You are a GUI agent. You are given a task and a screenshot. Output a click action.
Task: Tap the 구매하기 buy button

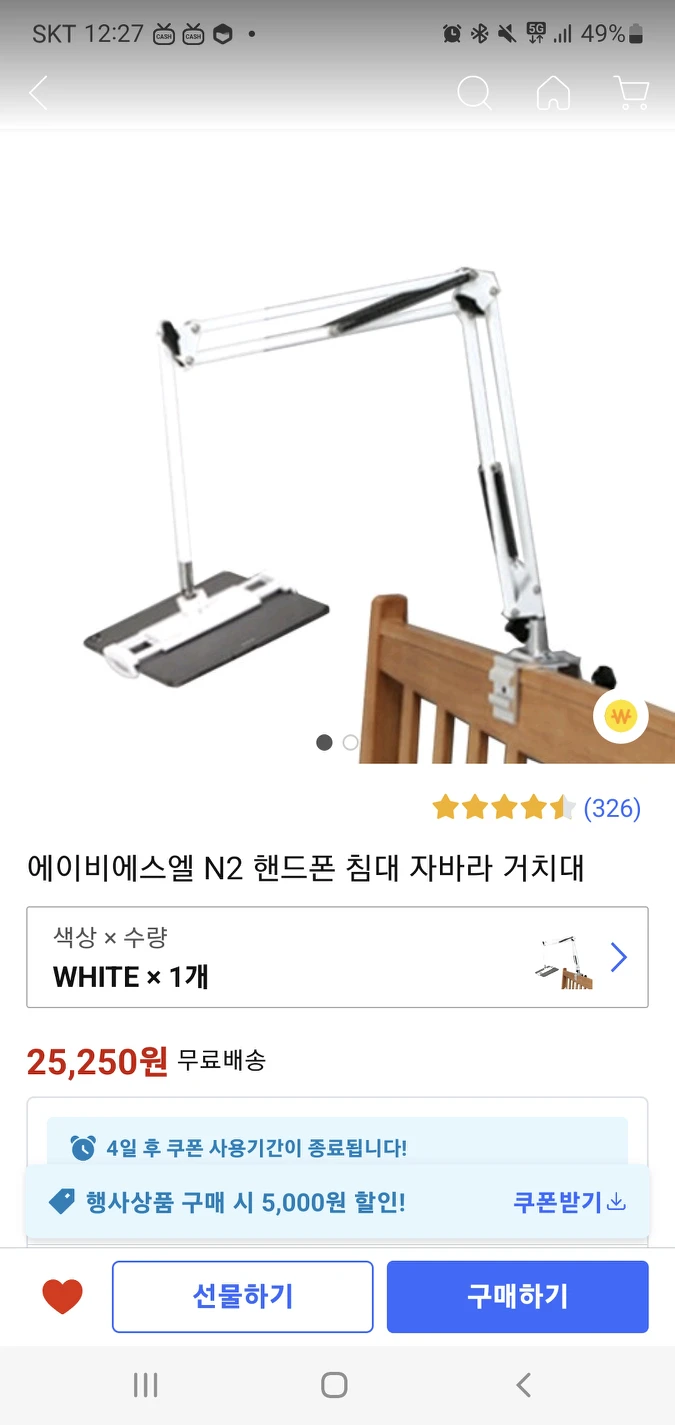point(517,1297)
